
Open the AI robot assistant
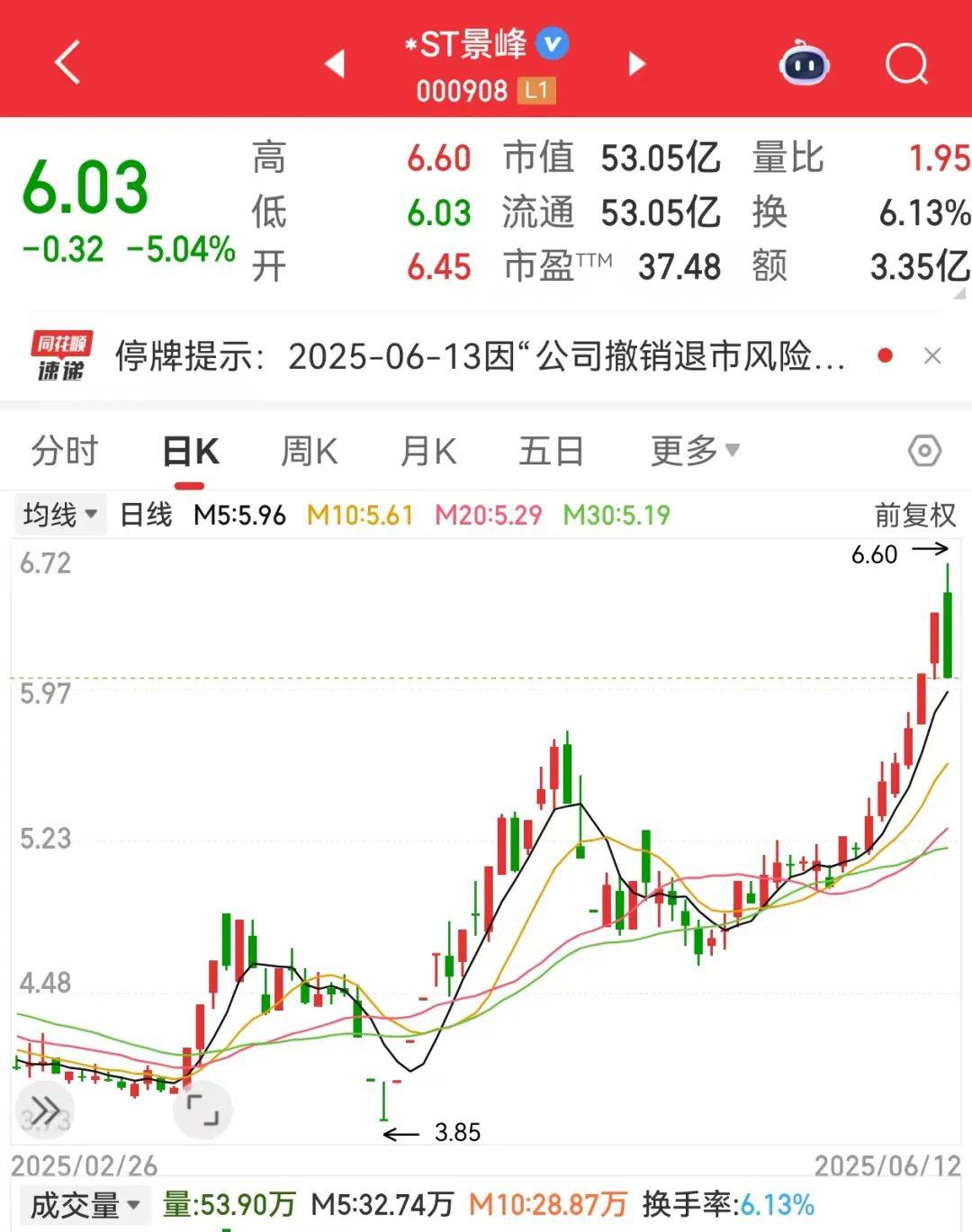[803, 63]
